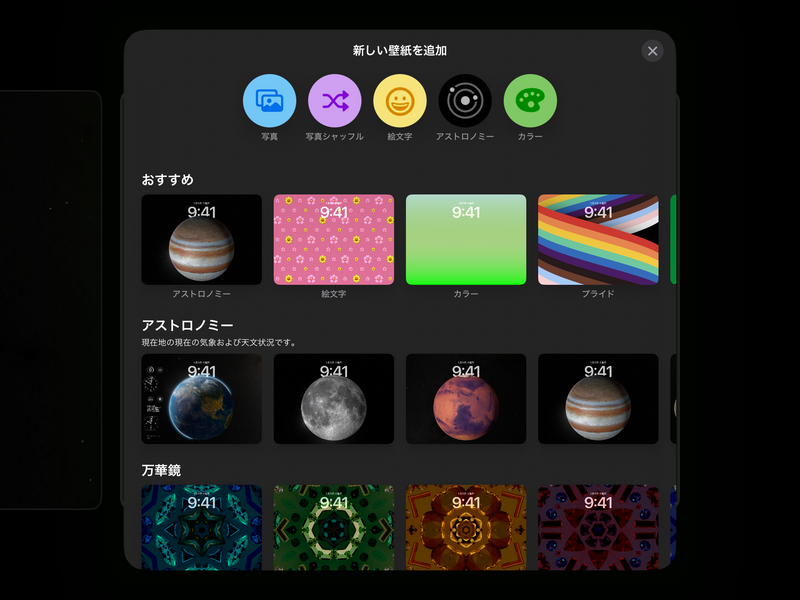Choose the 写真シャッフル (Photo Shuffle) option
800x600 pixels.
click(335, 101)
